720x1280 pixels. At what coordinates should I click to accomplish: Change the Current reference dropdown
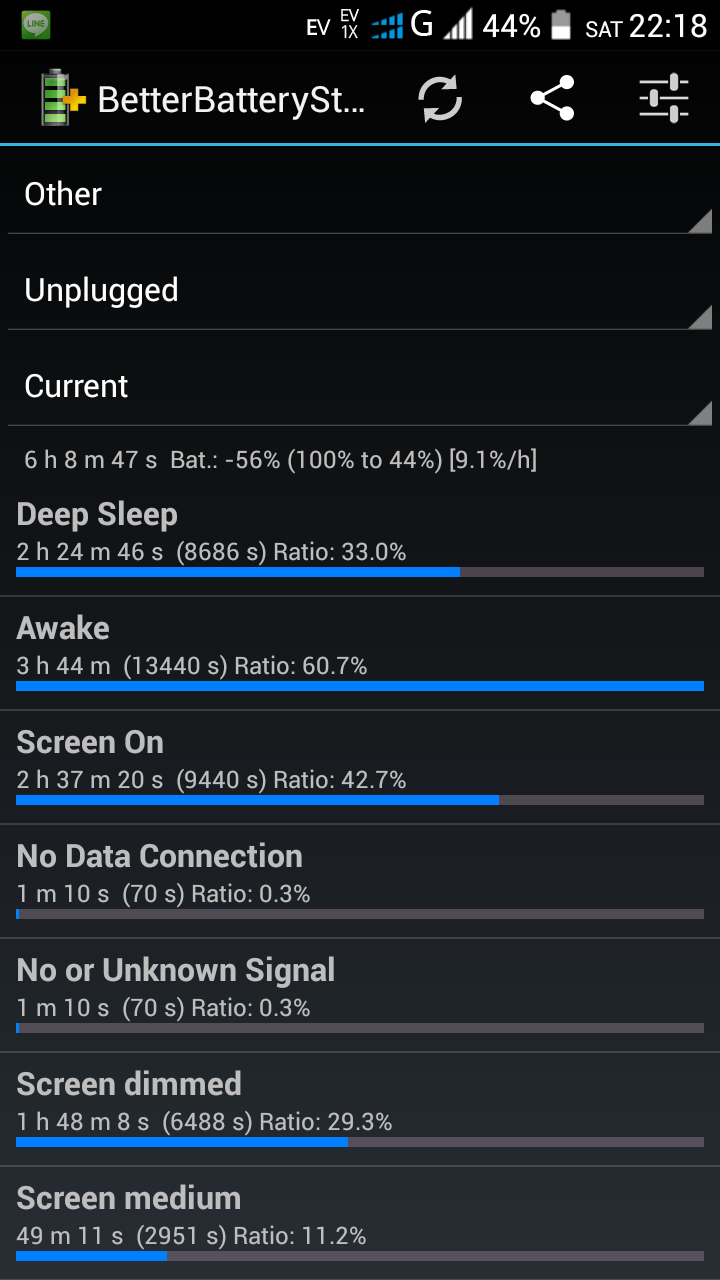coord(360,386)
